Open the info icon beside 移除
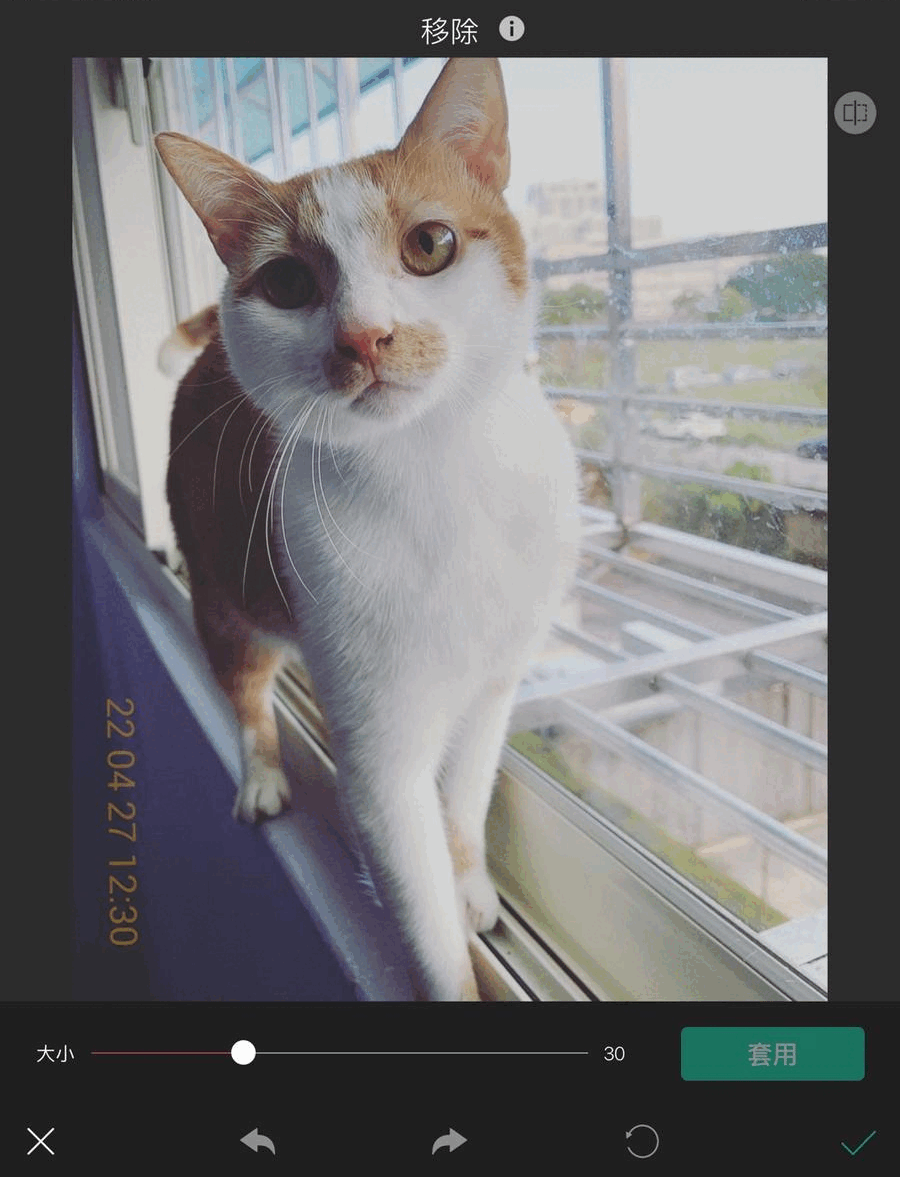The image size is (900, 1177). [x=512, y=29]
